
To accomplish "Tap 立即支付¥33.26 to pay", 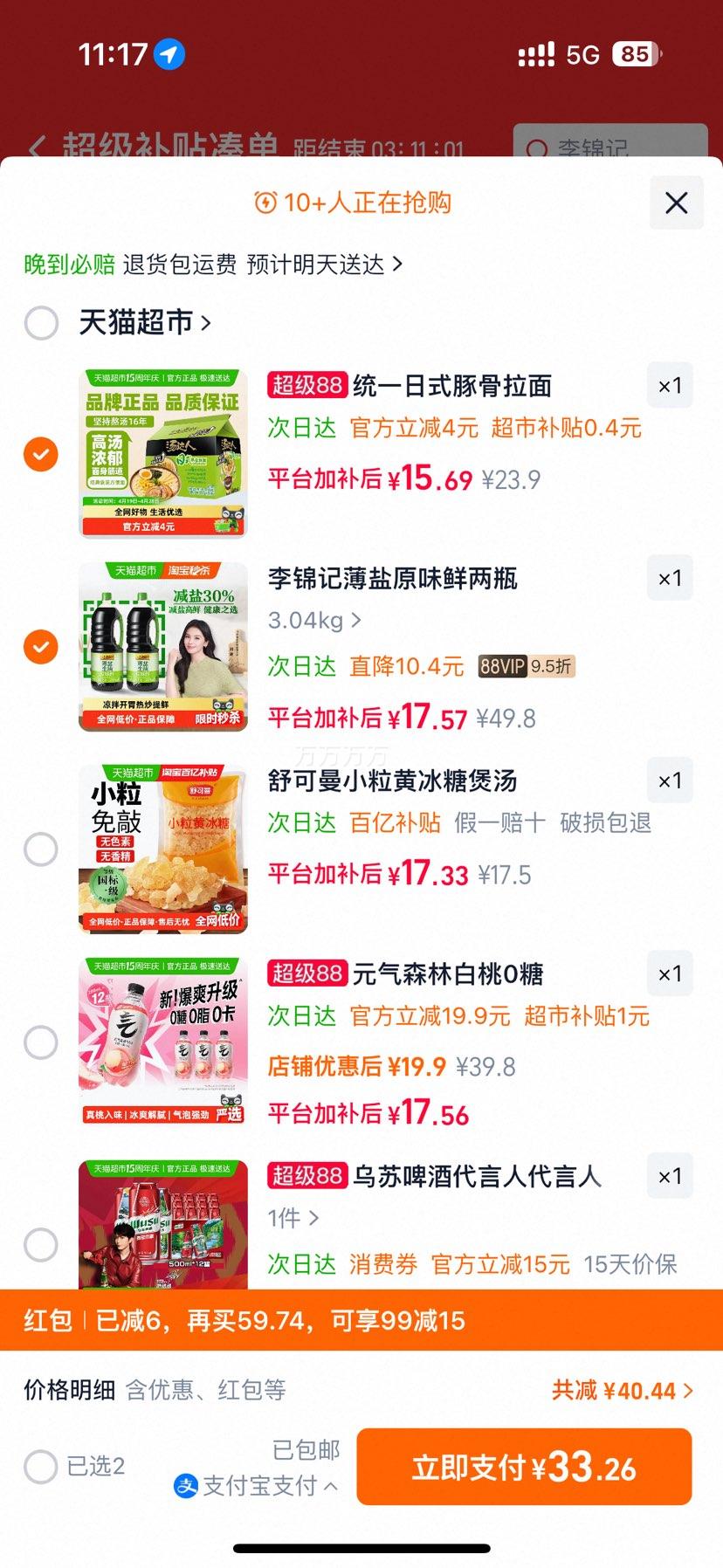I will click(x=524, y=1468).
